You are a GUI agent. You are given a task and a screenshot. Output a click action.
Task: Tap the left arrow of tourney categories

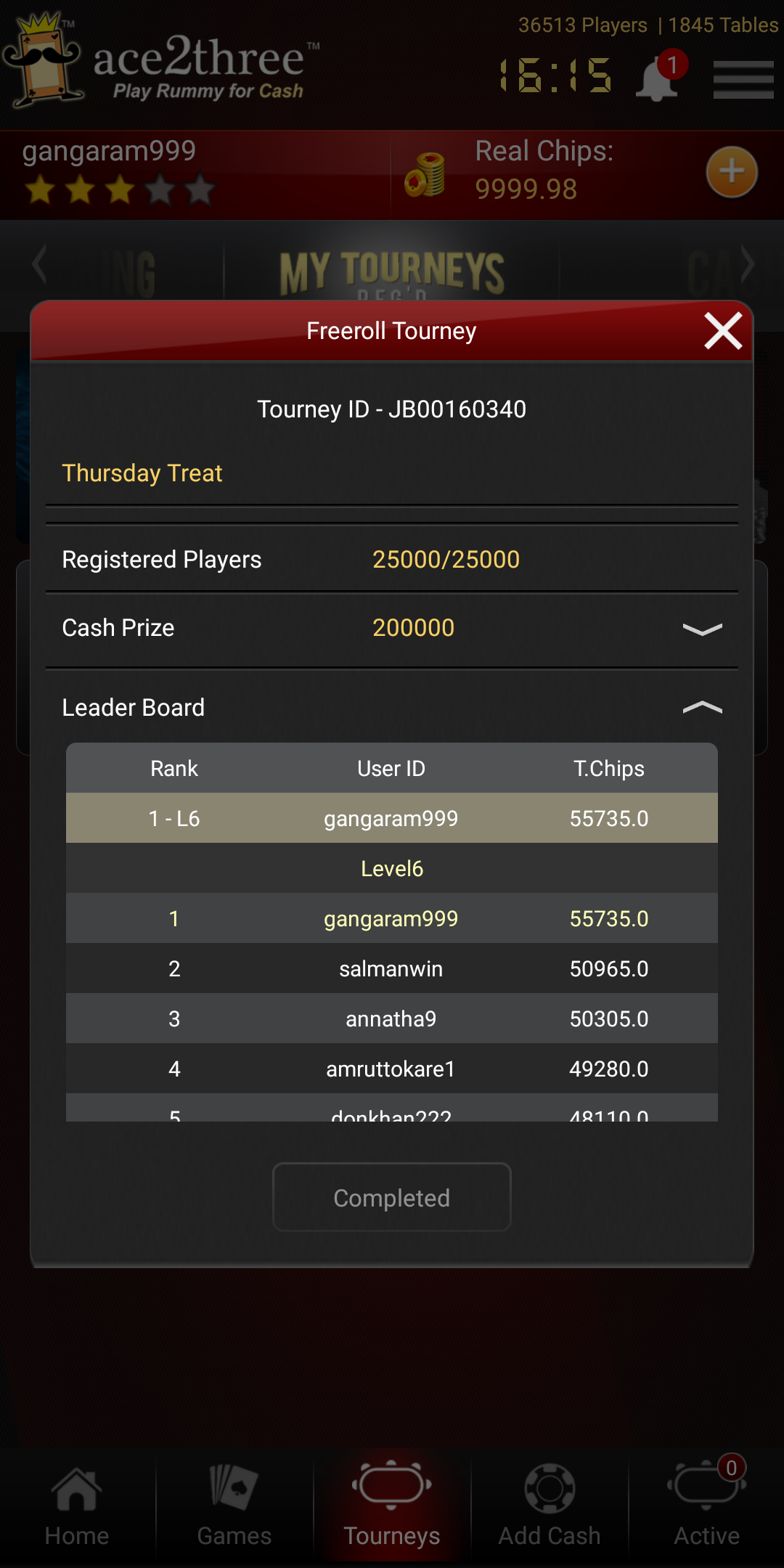point(40,264)
